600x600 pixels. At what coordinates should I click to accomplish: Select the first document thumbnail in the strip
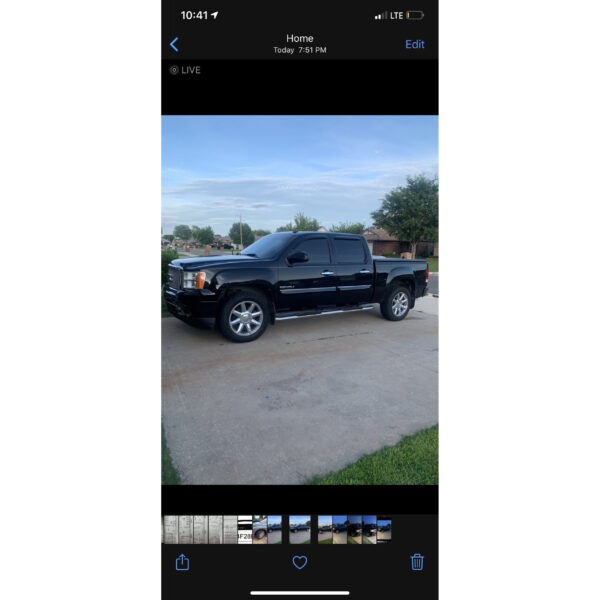tap(170, 529)
